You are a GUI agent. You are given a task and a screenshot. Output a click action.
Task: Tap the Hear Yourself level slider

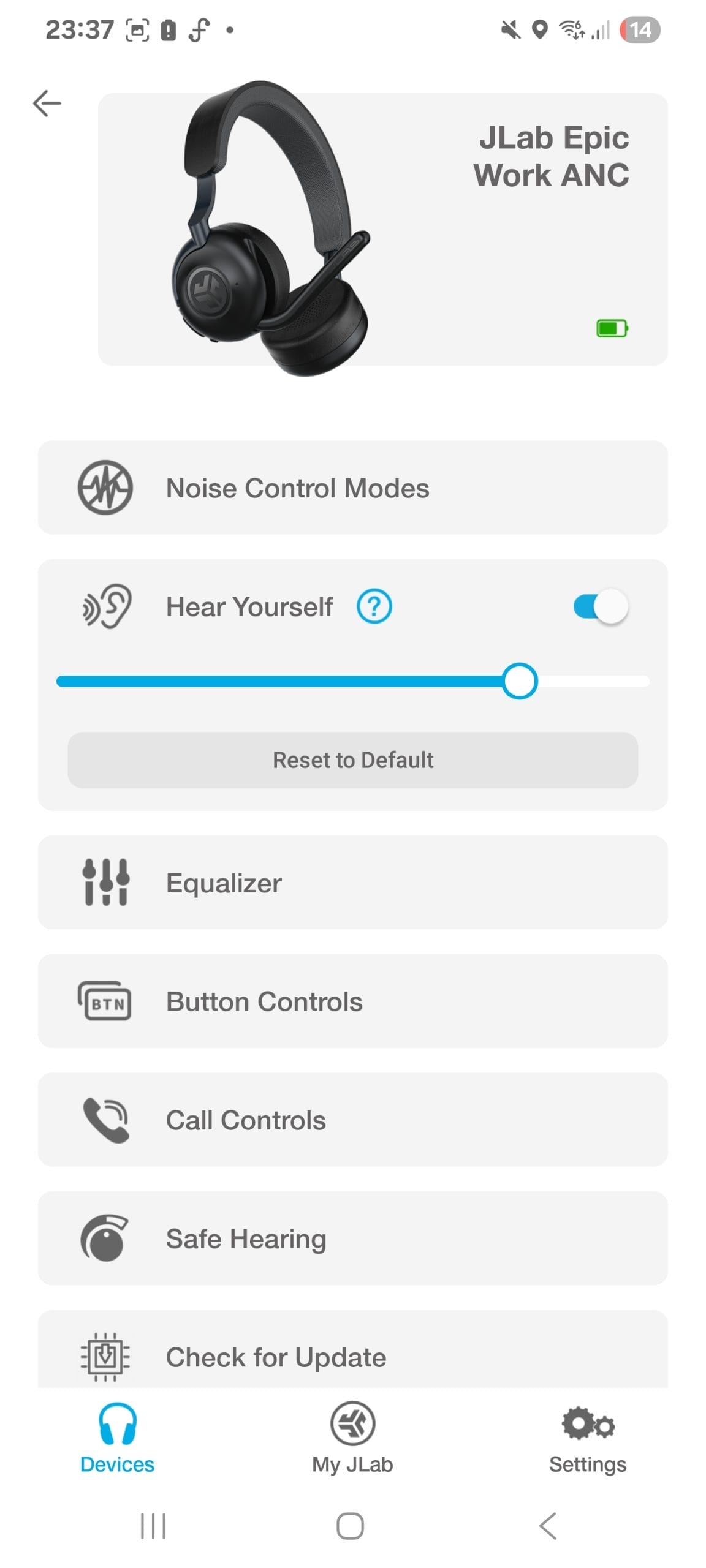click(x=352, y=681)
